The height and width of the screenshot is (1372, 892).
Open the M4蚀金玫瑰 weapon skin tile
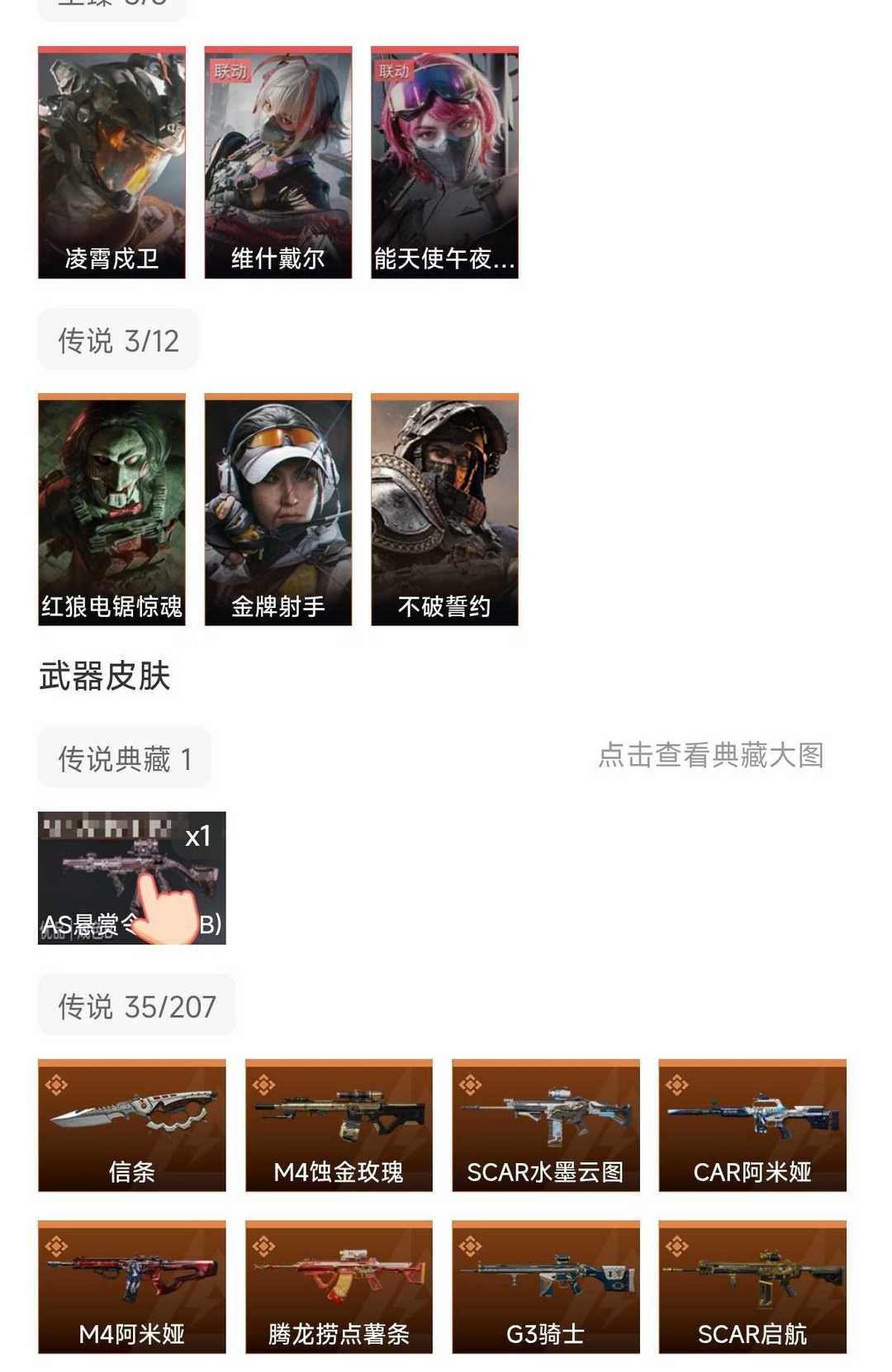[x=339, y=1125]
